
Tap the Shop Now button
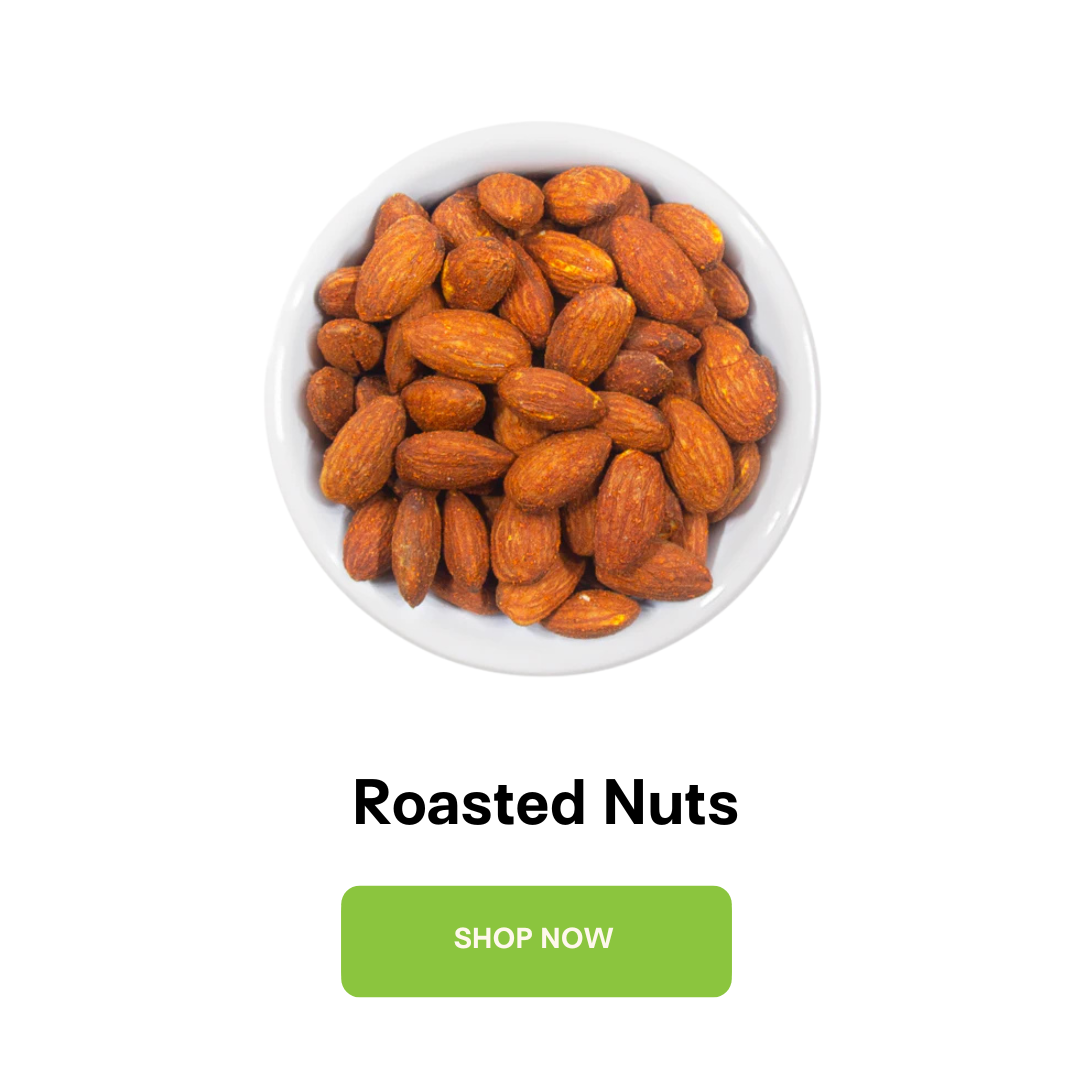536,940
